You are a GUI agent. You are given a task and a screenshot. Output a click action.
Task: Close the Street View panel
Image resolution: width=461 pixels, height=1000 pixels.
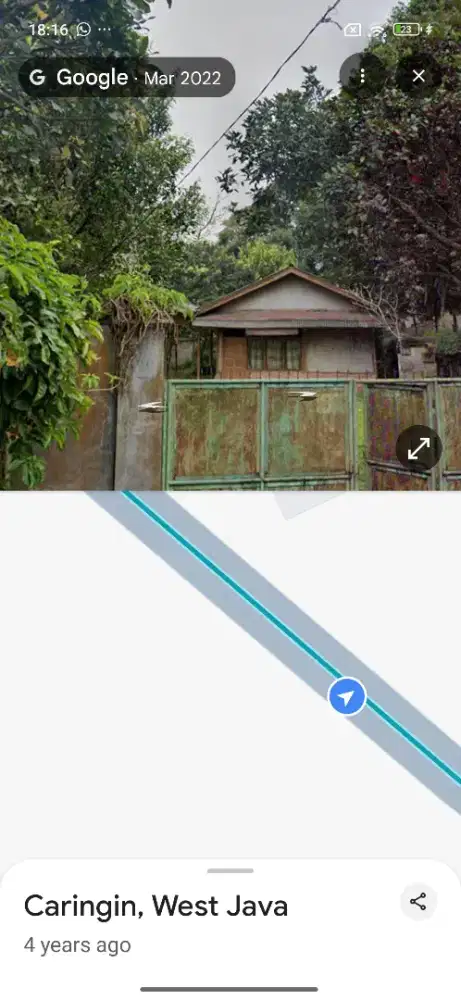(x=418, y=77)
